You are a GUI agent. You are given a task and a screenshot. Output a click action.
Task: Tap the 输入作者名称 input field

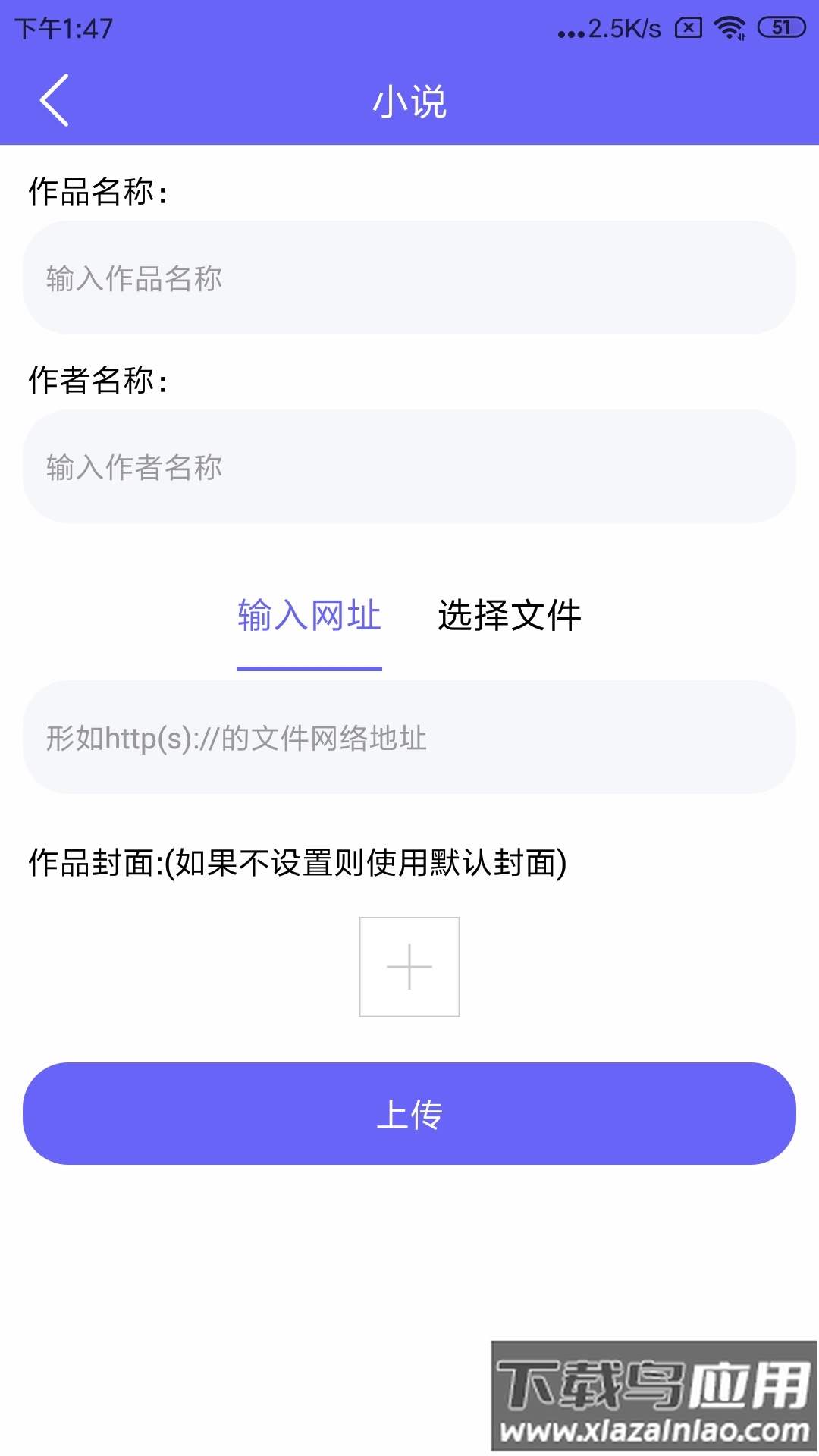point(409,466)
